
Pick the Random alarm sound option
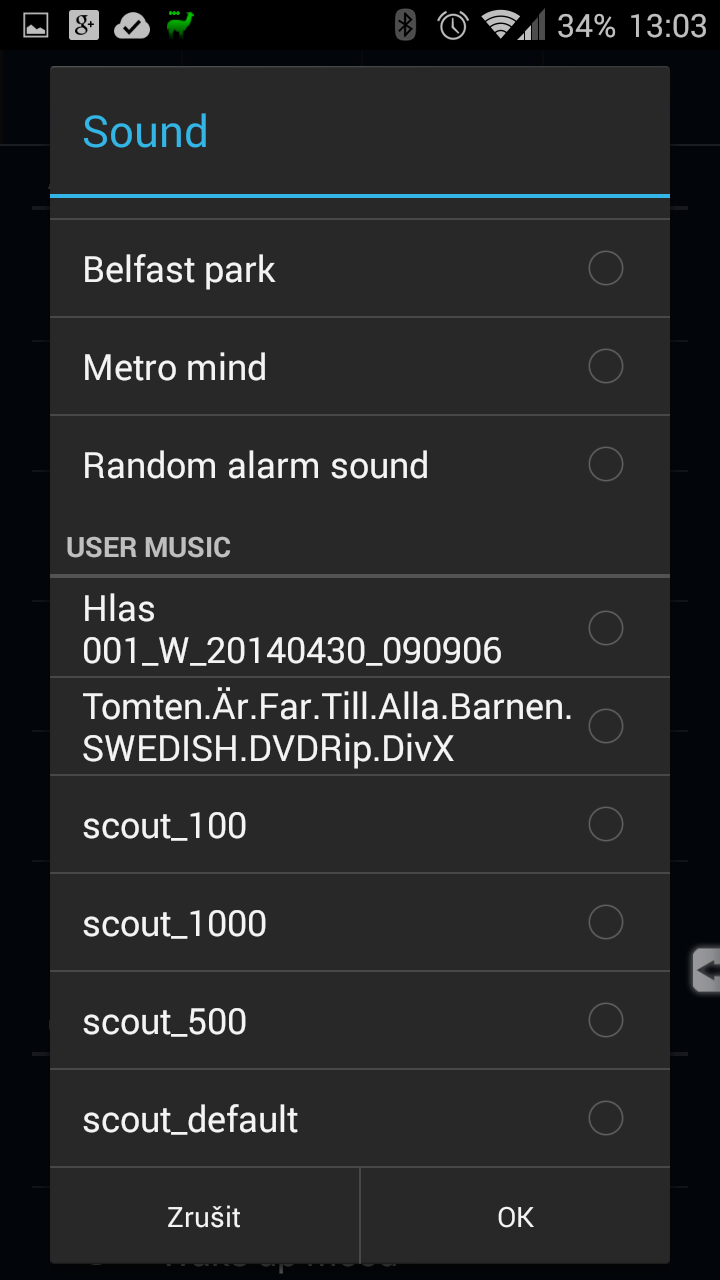tap(359, 465)
